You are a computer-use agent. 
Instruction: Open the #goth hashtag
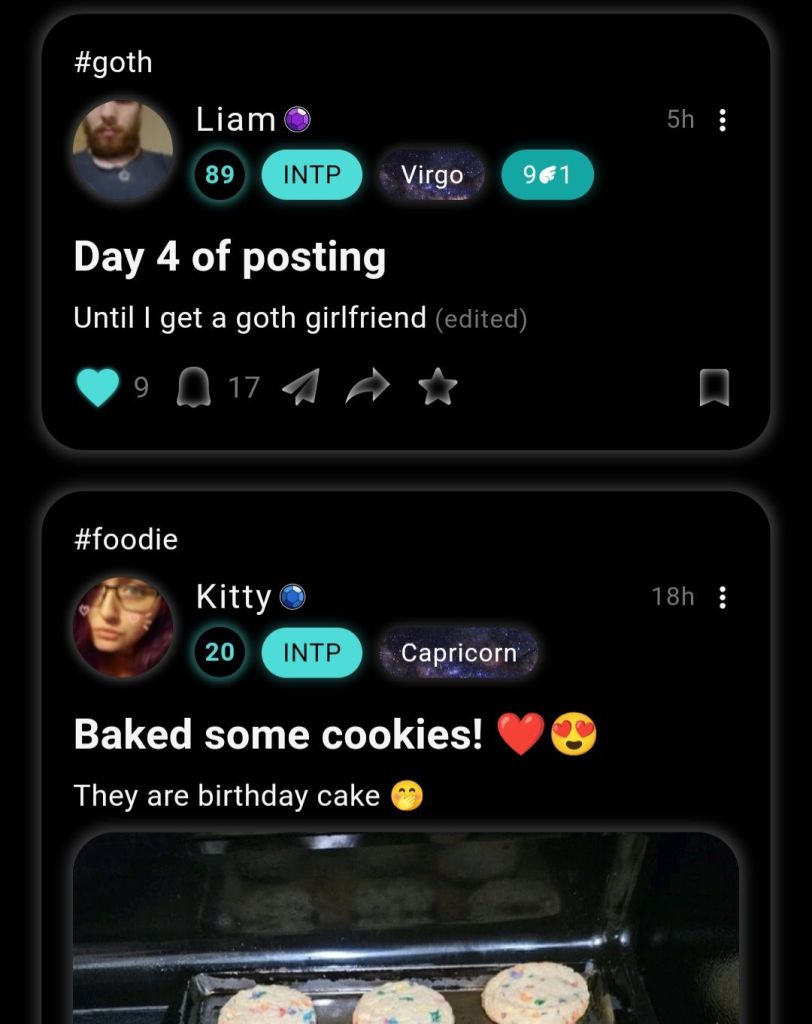(x=113, y=62)
